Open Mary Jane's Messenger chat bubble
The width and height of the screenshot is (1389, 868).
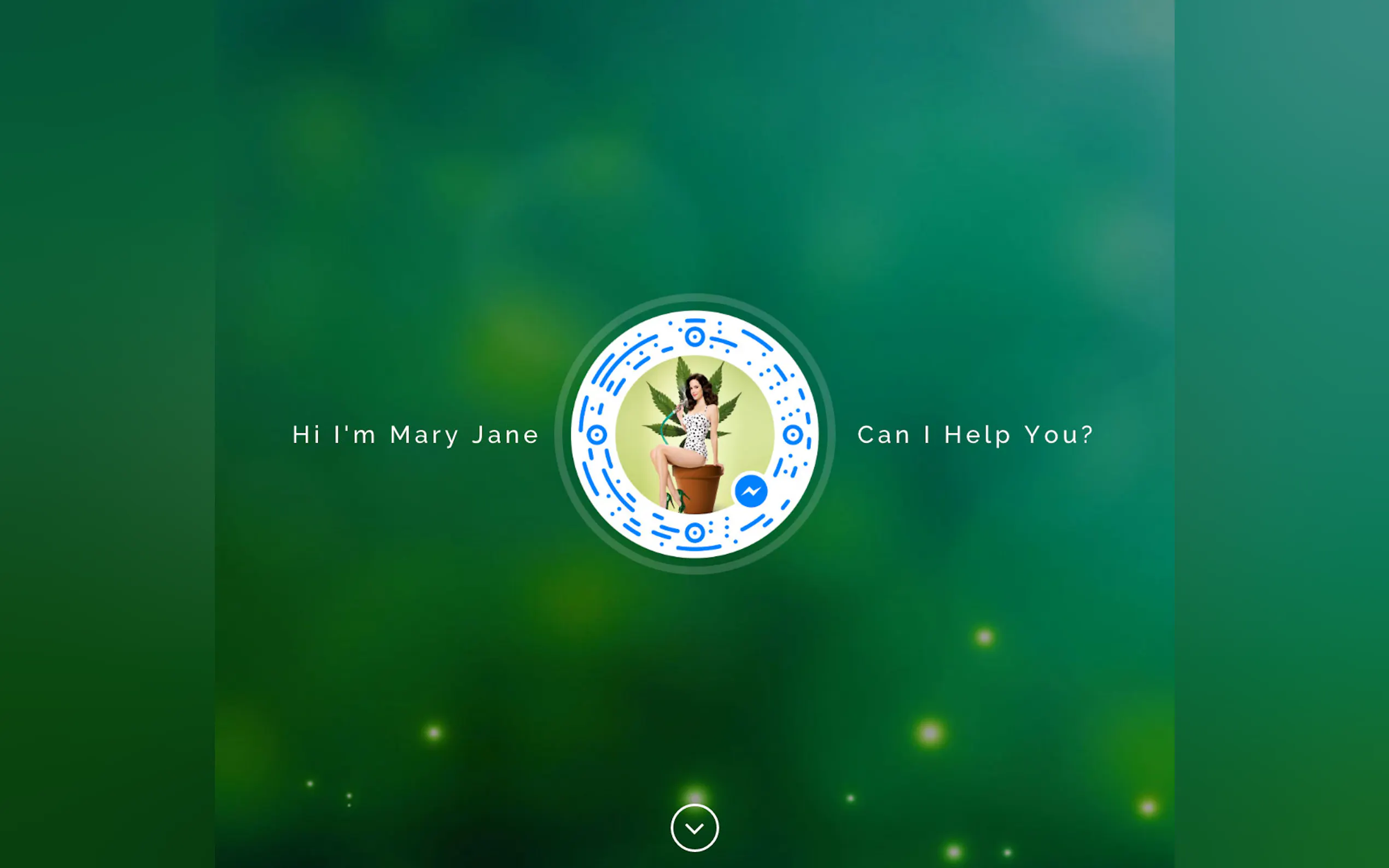pyautogui.click(x=750, y=491)
